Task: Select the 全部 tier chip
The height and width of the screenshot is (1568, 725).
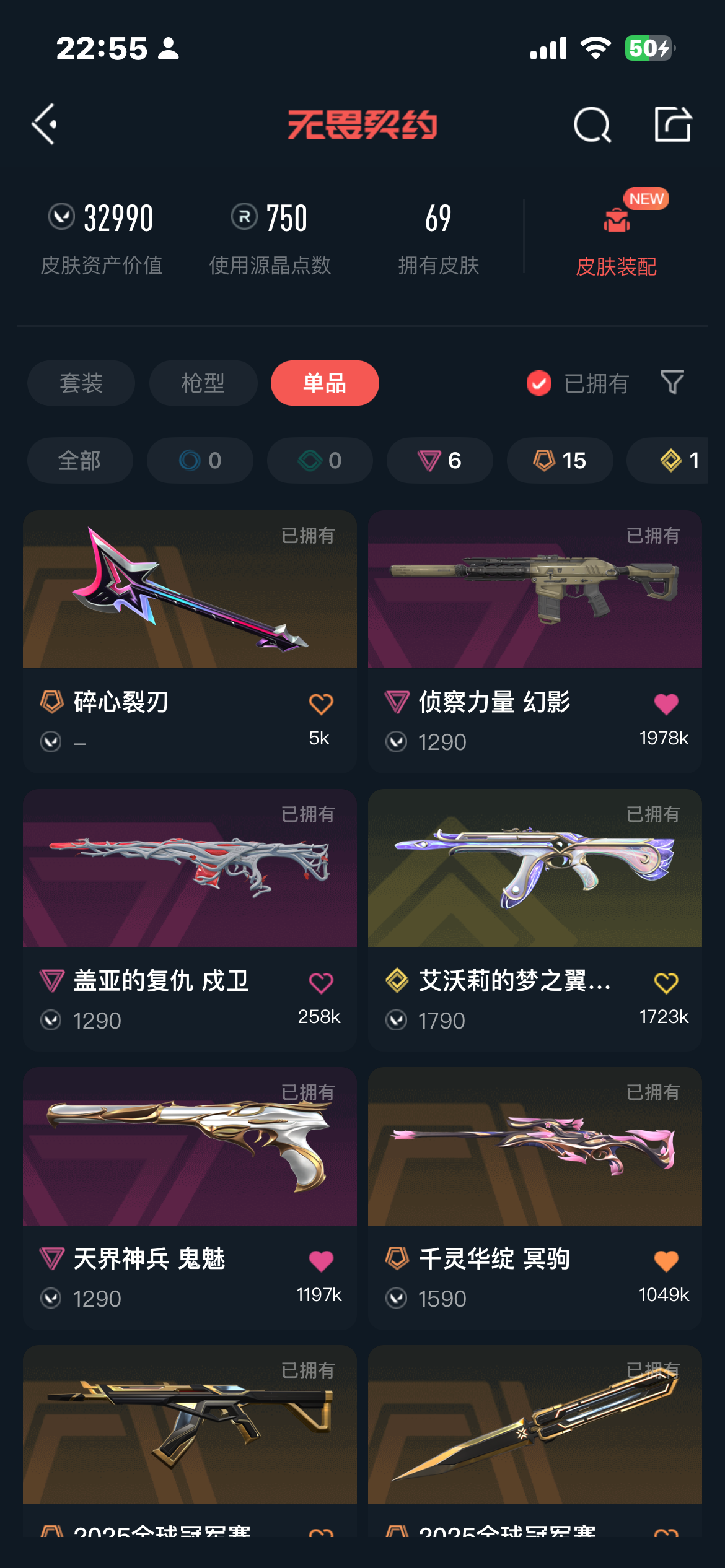Action: 80,460
